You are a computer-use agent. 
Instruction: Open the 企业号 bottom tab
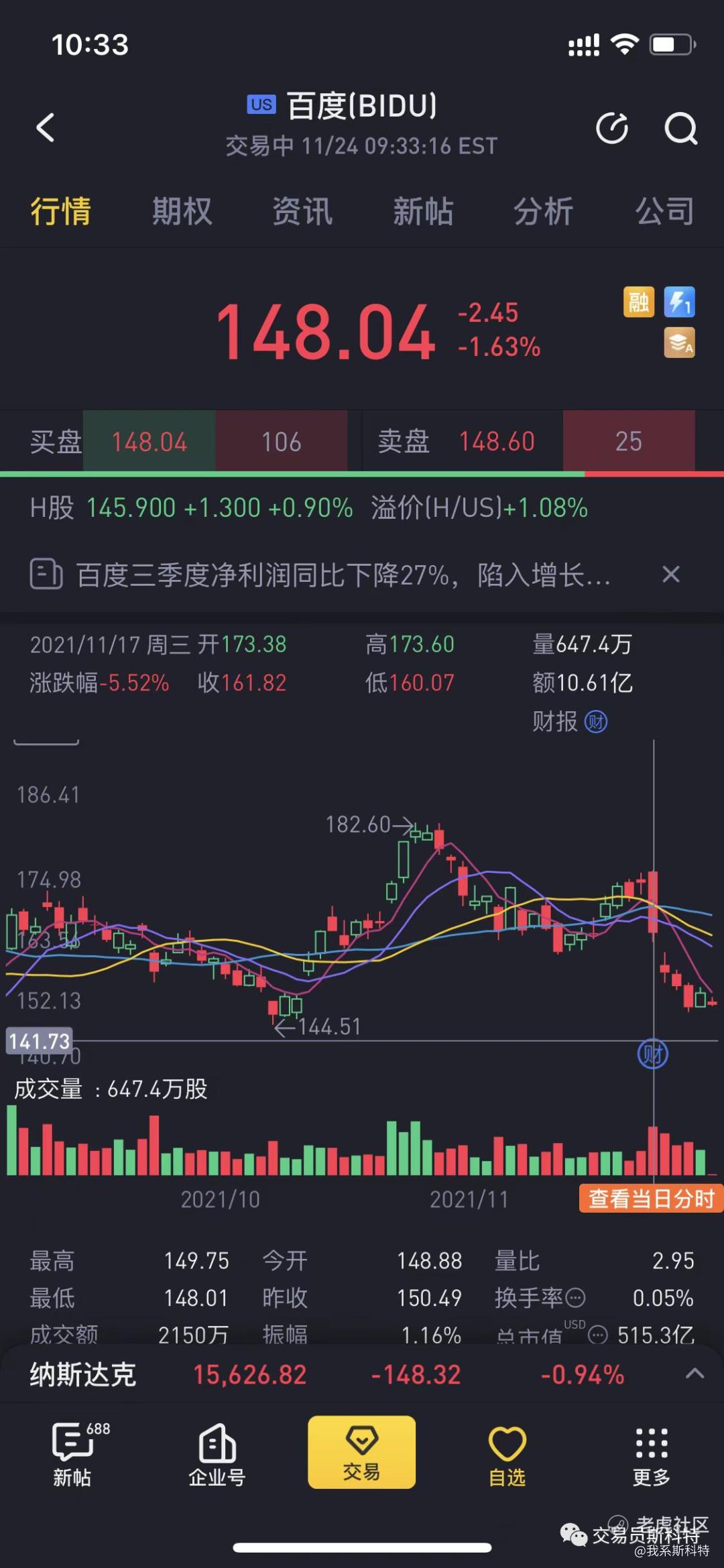click(217, 1453)
